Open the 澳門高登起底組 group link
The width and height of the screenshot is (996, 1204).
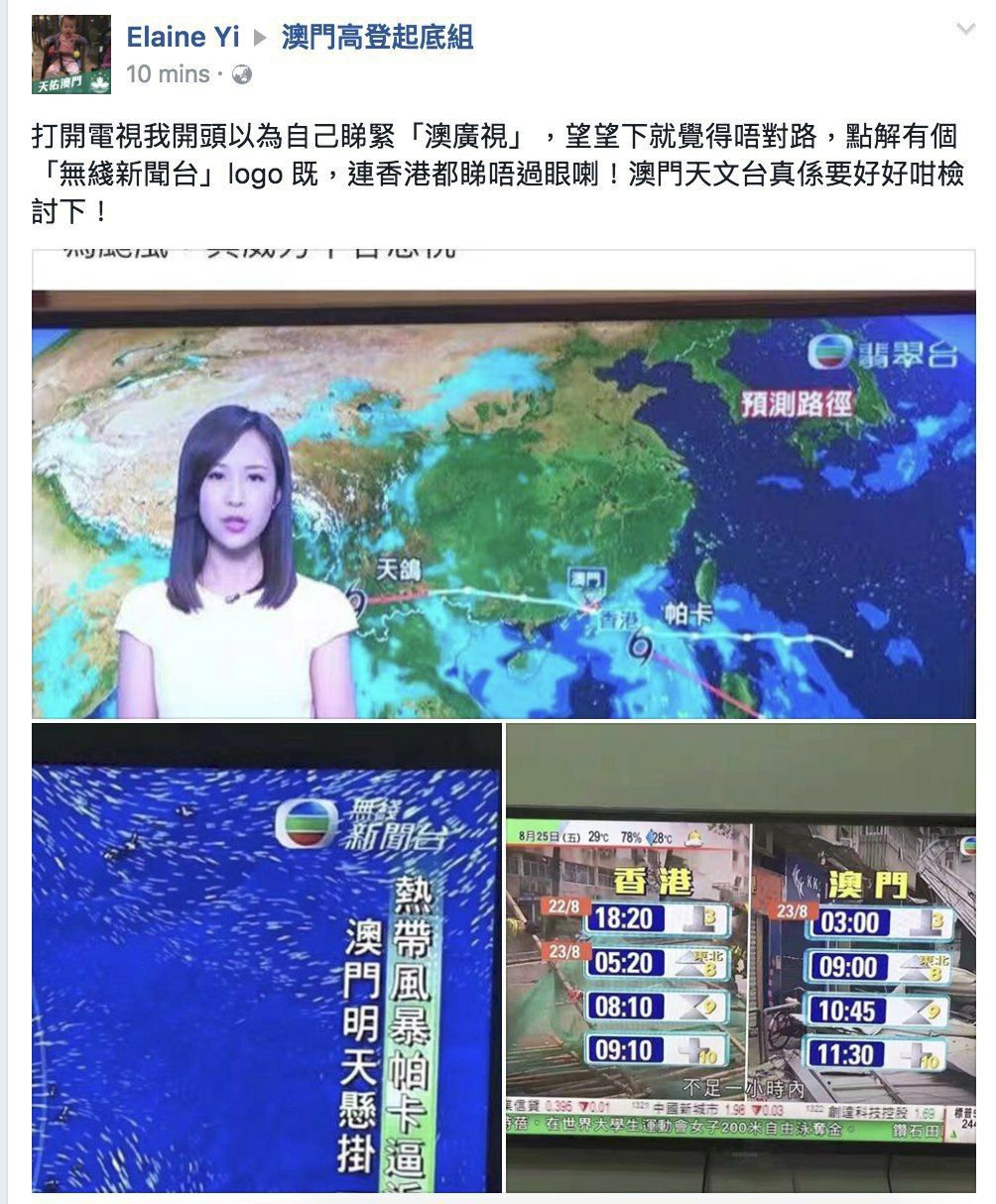pyautogui.click(x=377, y=38)
